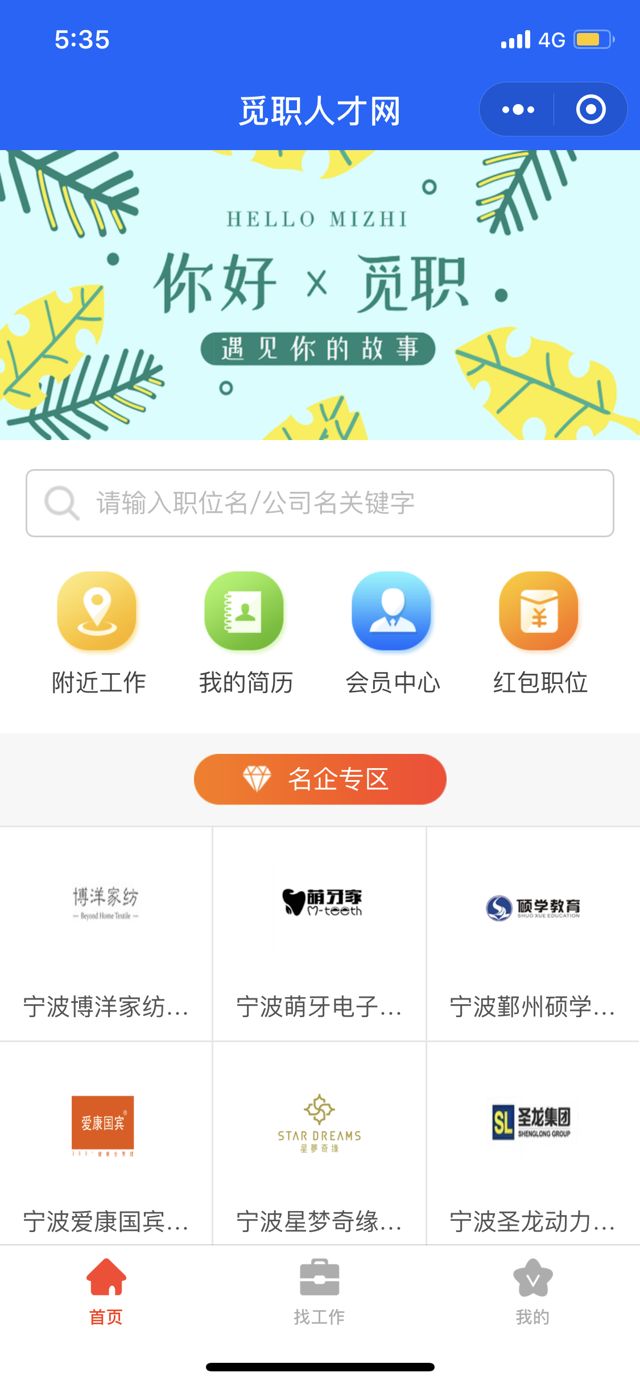Image resolution: width=640 pixels, height=1385 pixels.
Task: Switch to the 找工作 tab
Action: [x=320, y=1292]
